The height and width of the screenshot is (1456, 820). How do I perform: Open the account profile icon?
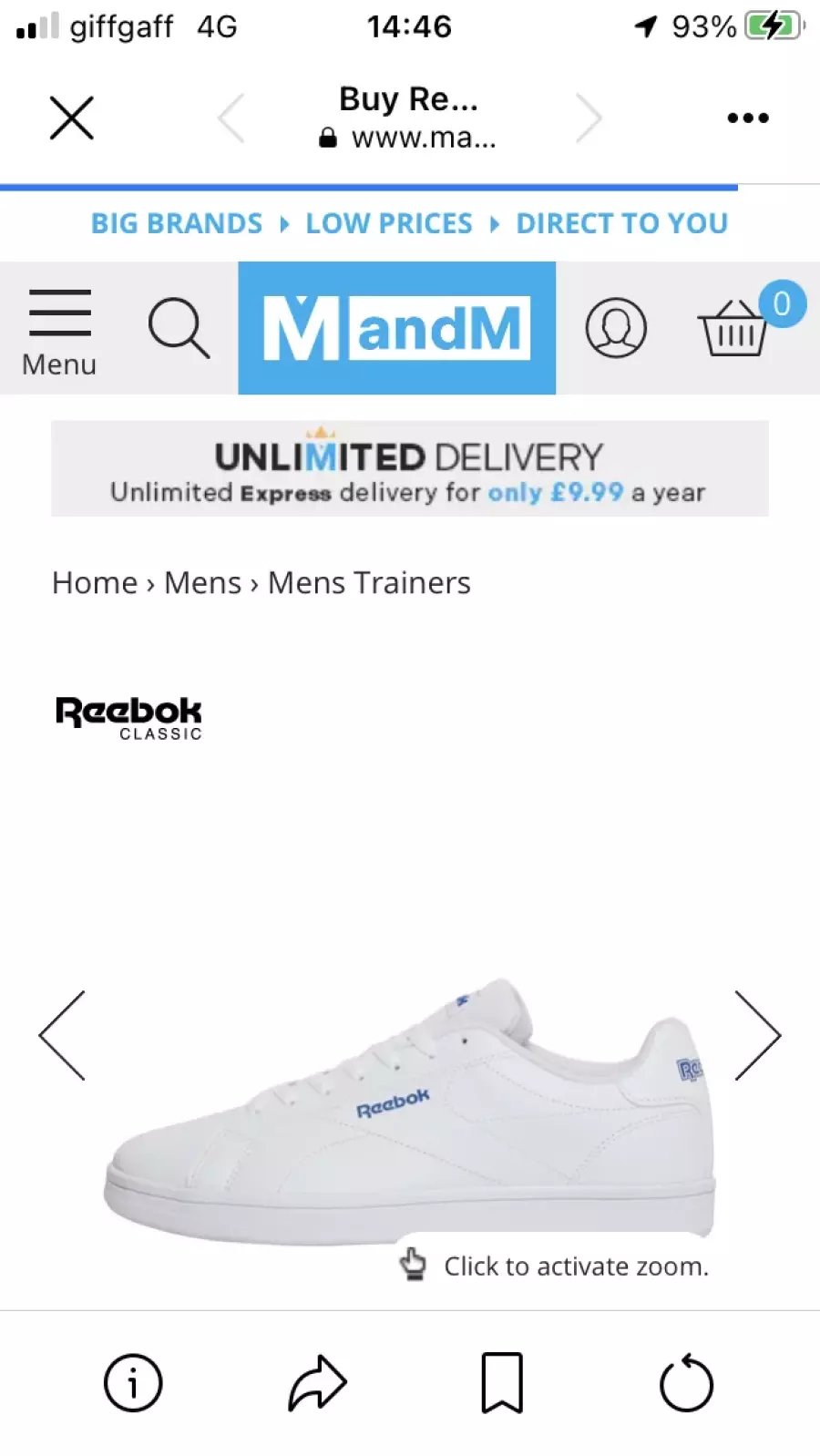[616, 327]
